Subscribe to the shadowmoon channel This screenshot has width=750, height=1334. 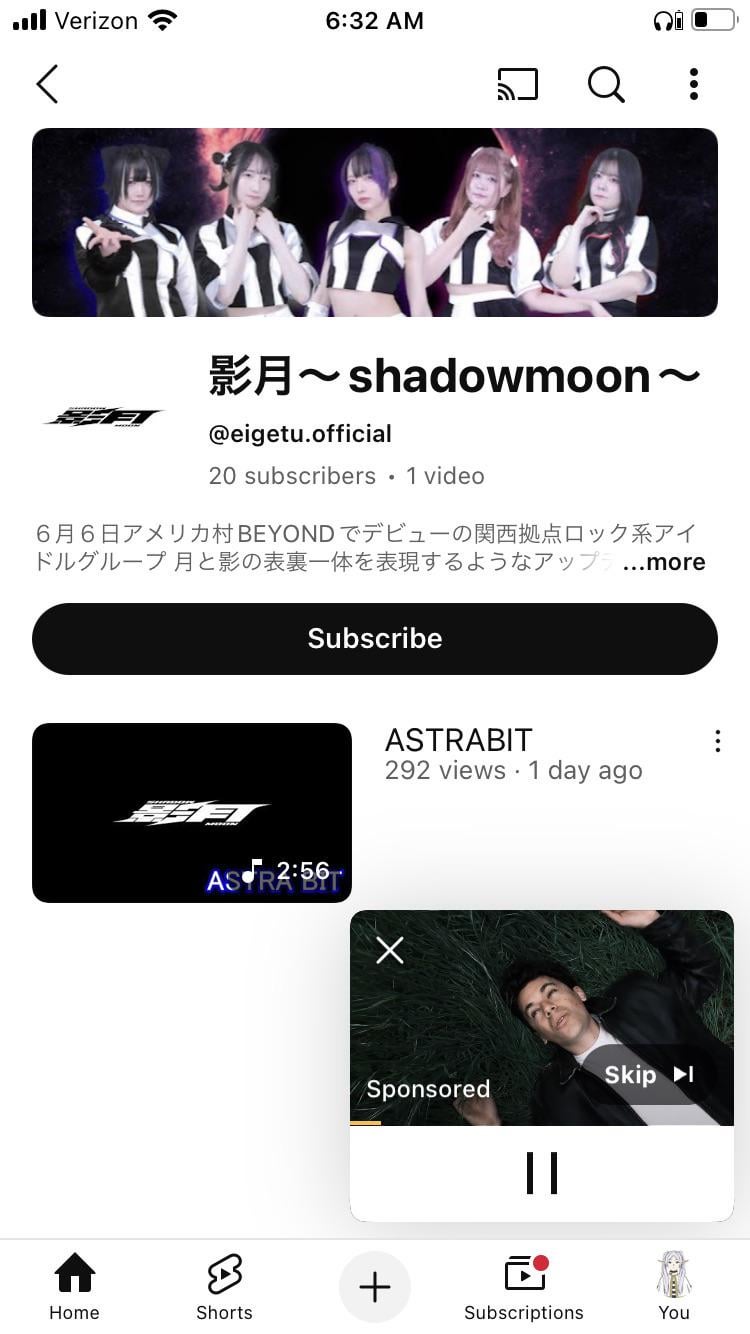coord(375,639)
